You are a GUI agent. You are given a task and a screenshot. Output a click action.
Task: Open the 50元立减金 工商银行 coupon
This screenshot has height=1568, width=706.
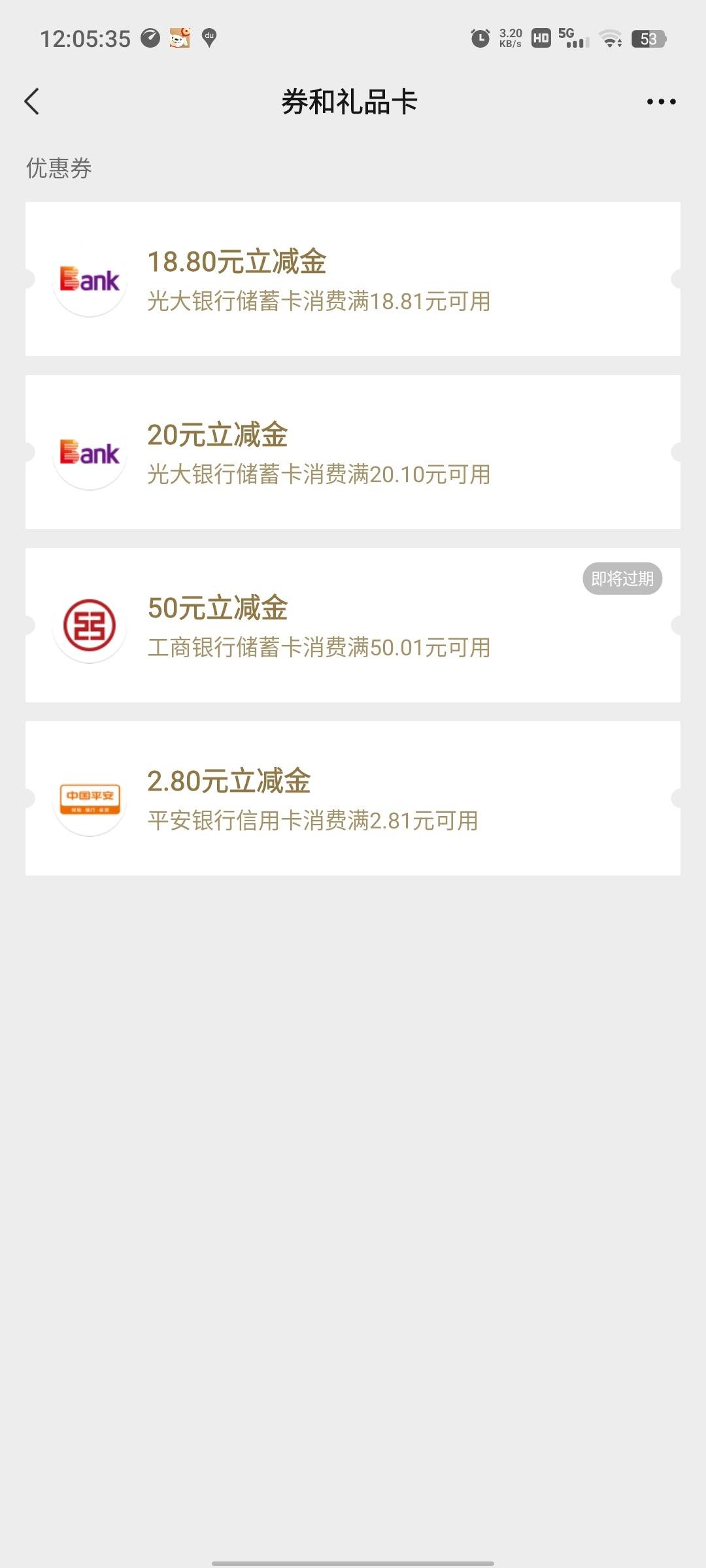point(353,625)
